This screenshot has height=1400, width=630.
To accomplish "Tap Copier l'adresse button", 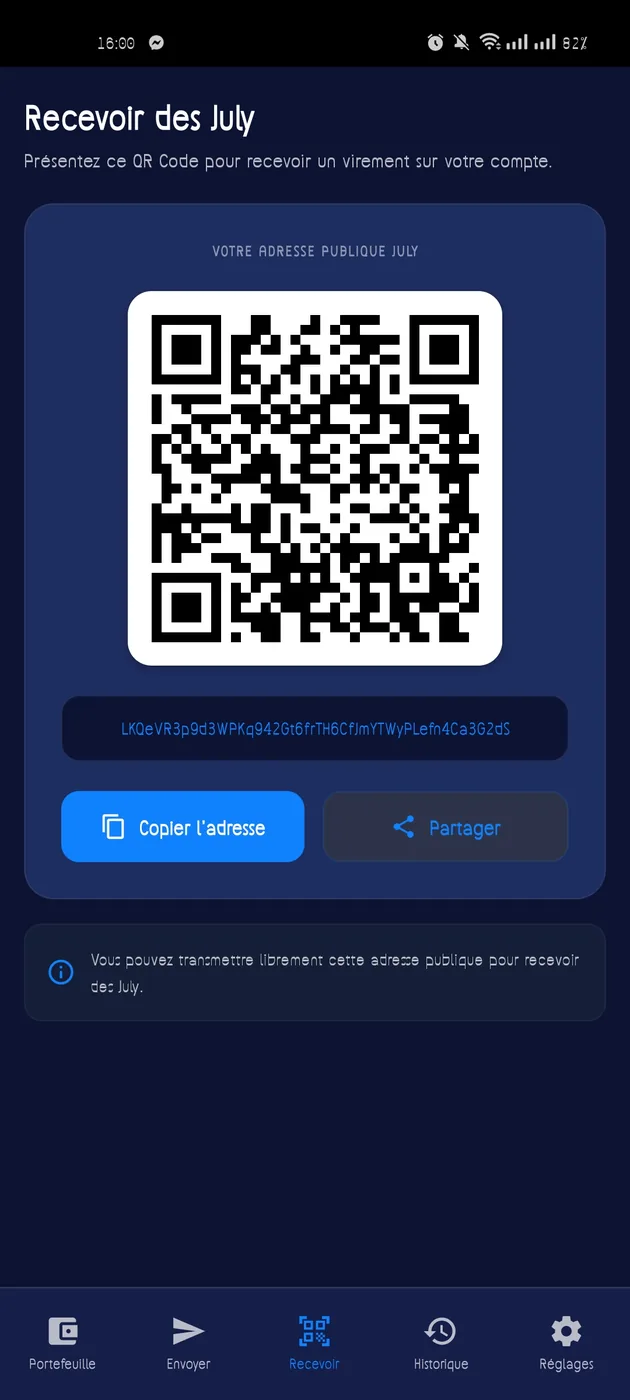I will point(183,827).
